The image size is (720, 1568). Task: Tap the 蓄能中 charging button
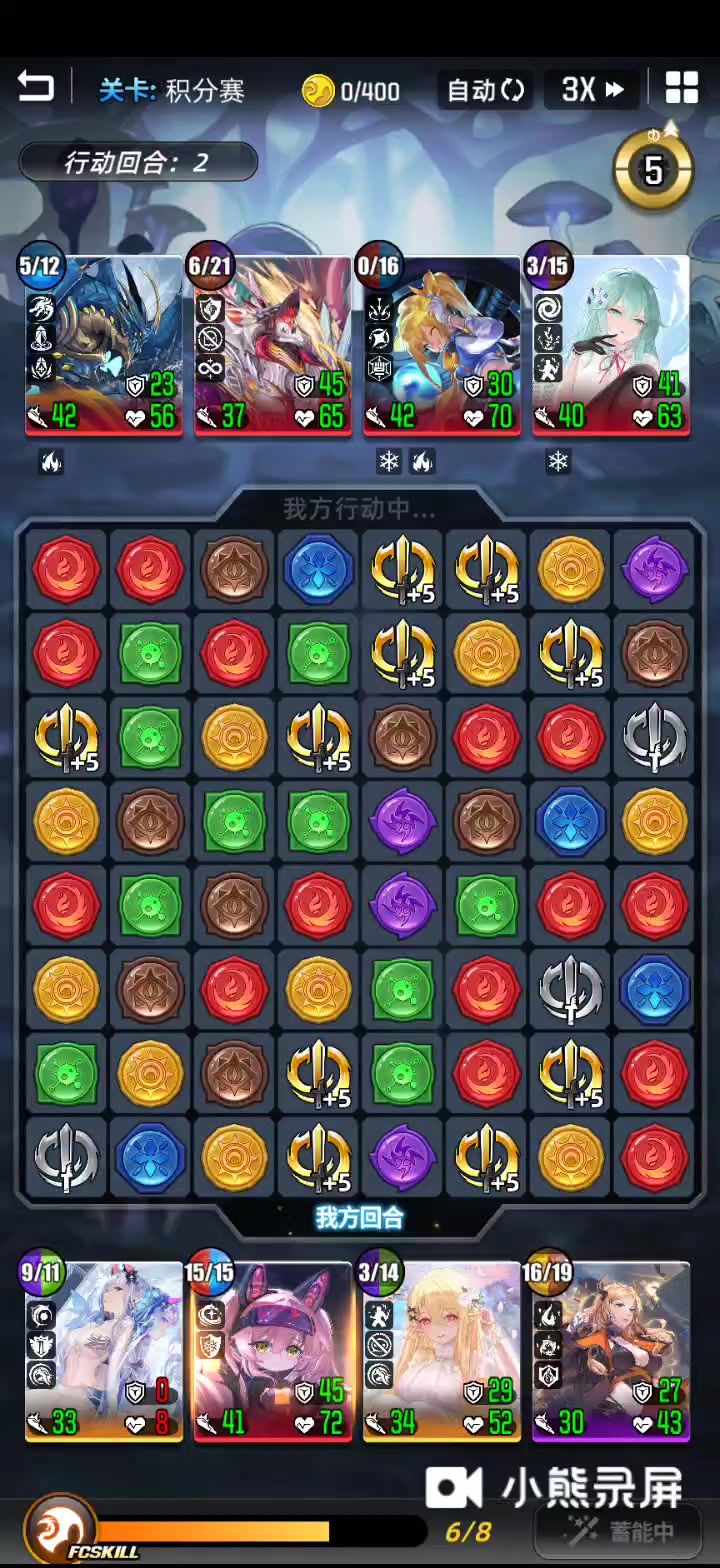coord(617,1531)
